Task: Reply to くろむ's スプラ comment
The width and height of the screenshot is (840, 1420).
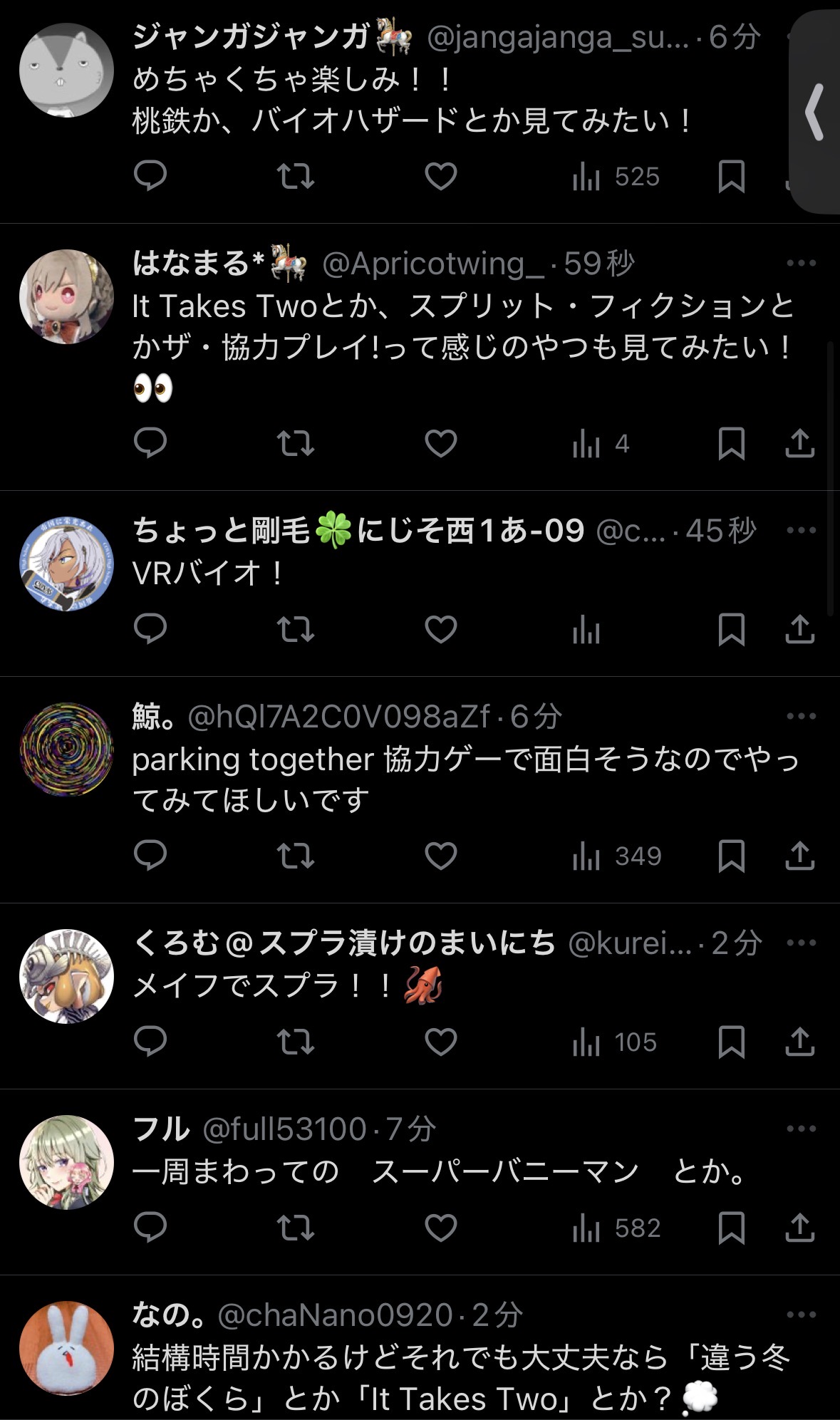Action: coord(150,1042)
